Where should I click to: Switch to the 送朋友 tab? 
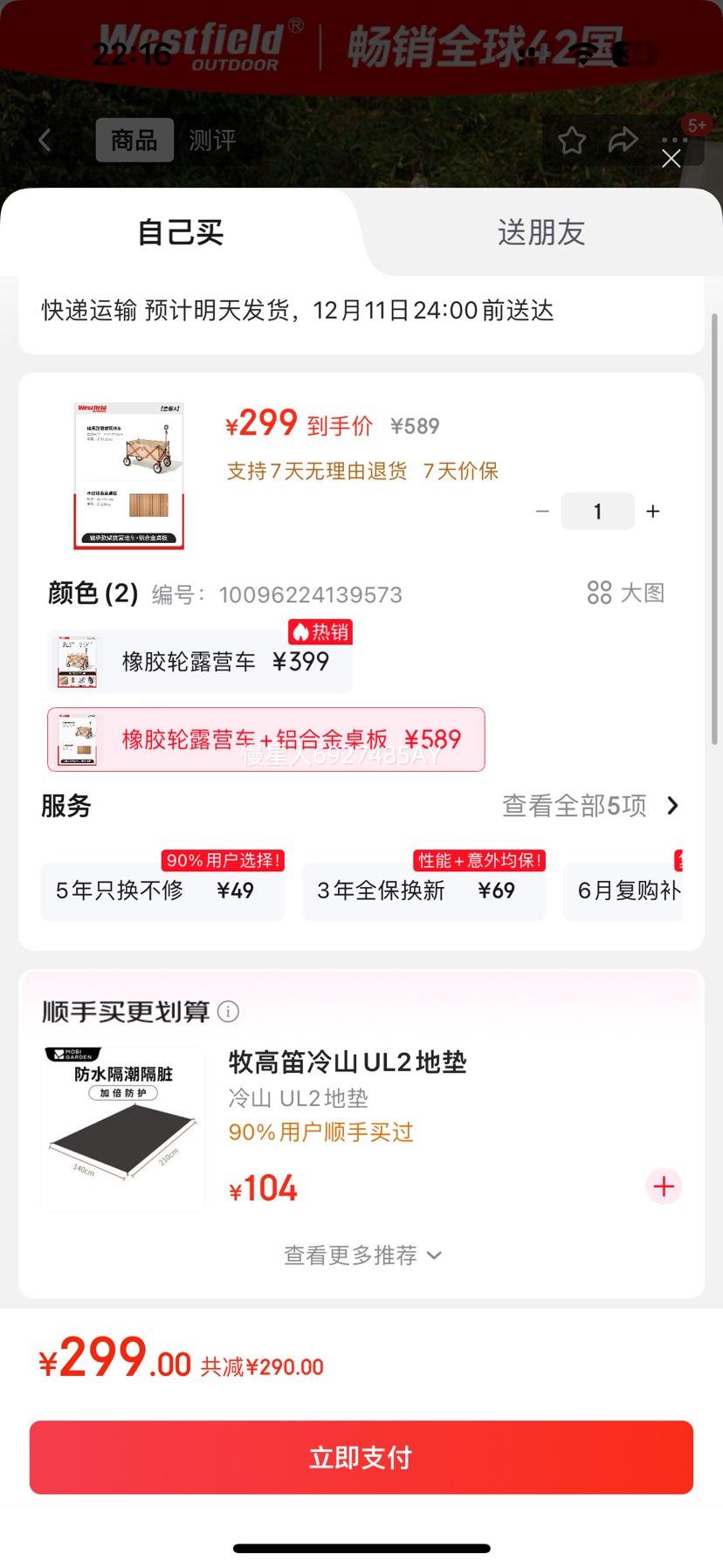tap(541, 232)
